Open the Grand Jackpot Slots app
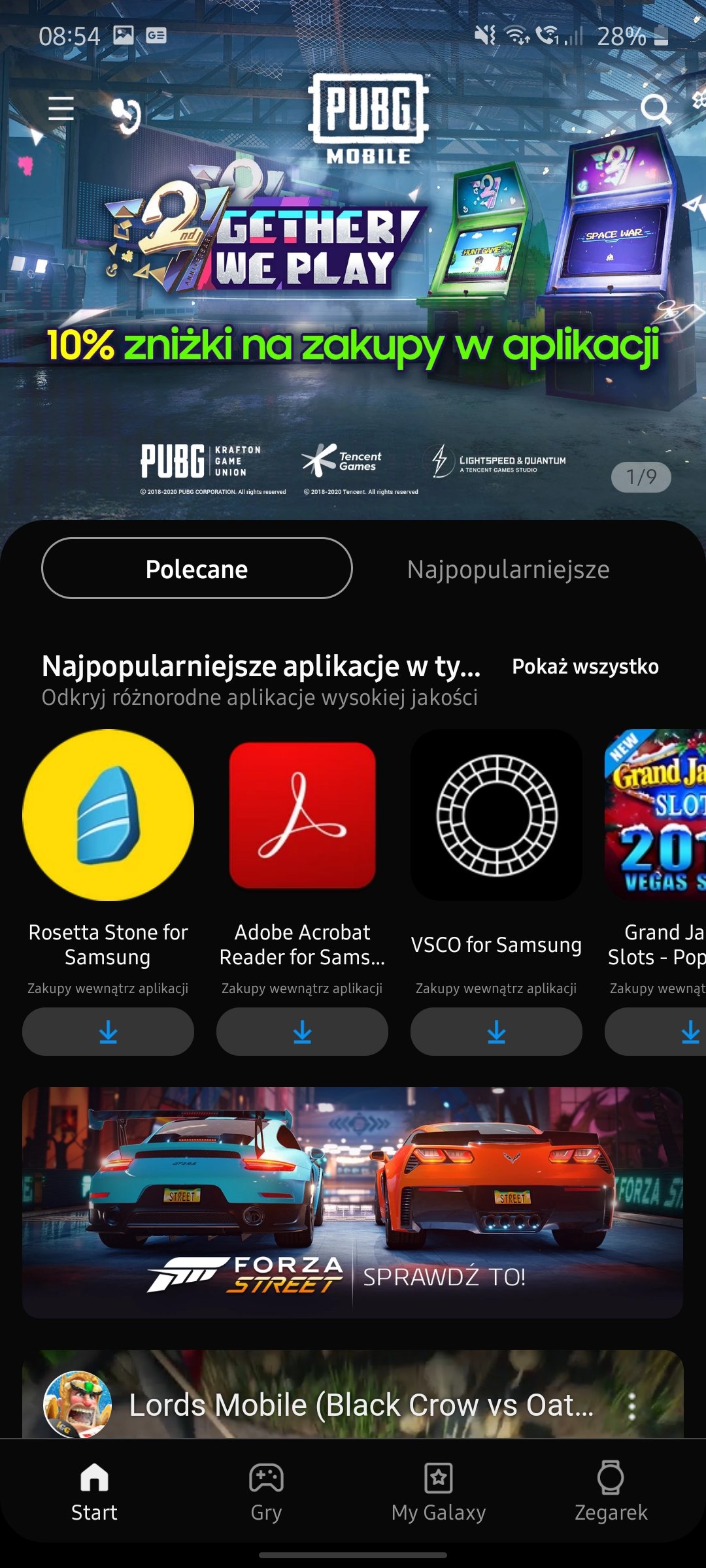The height and width of the screenshot is (1568, 706). click(x=655, y=815)
